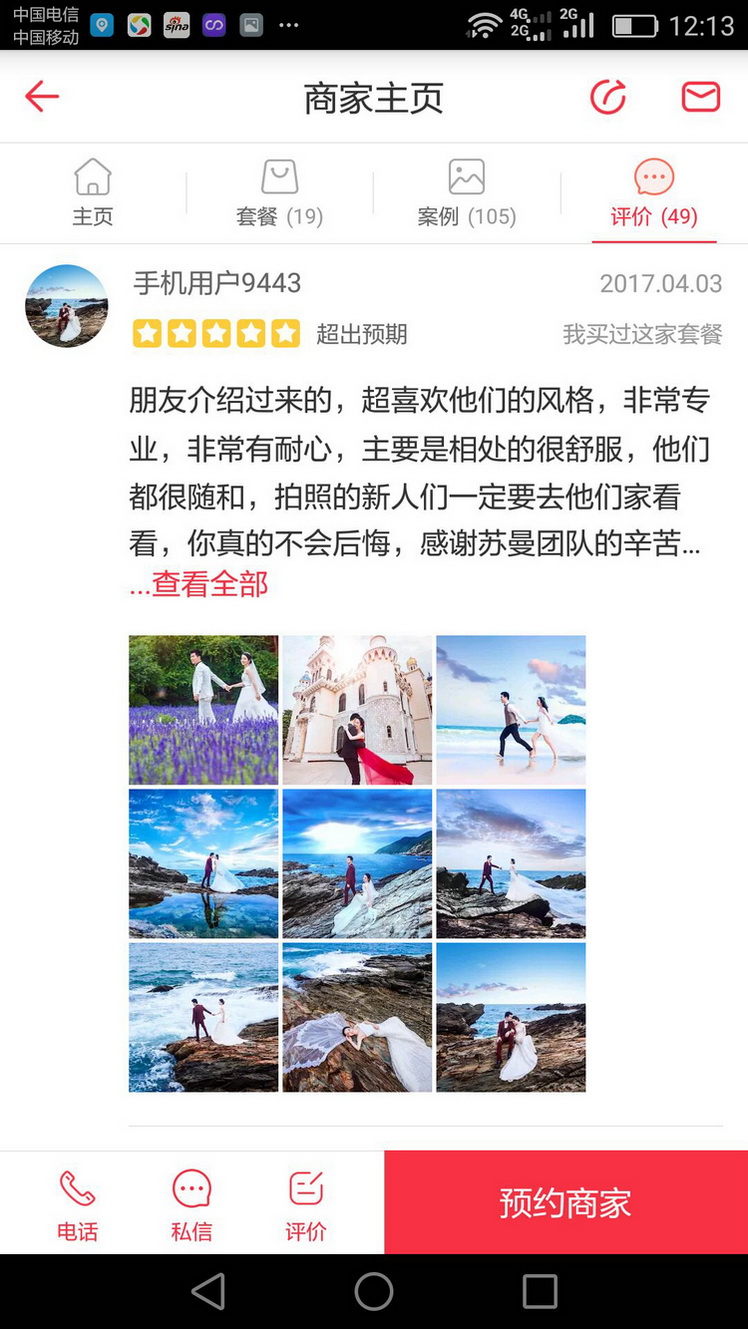
Task: Select the 评价 (49) tab
Action: [x=654, y=193]
